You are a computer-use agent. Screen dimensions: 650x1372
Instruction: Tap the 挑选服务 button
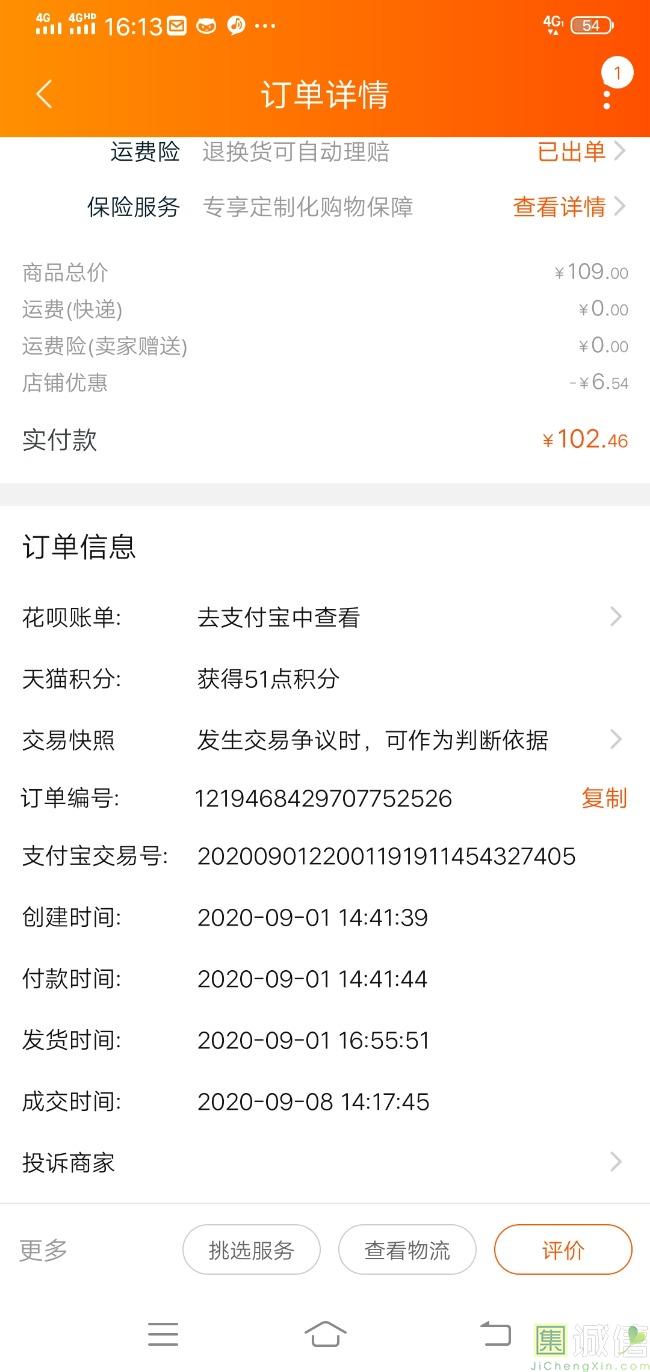pos(251,1250)
